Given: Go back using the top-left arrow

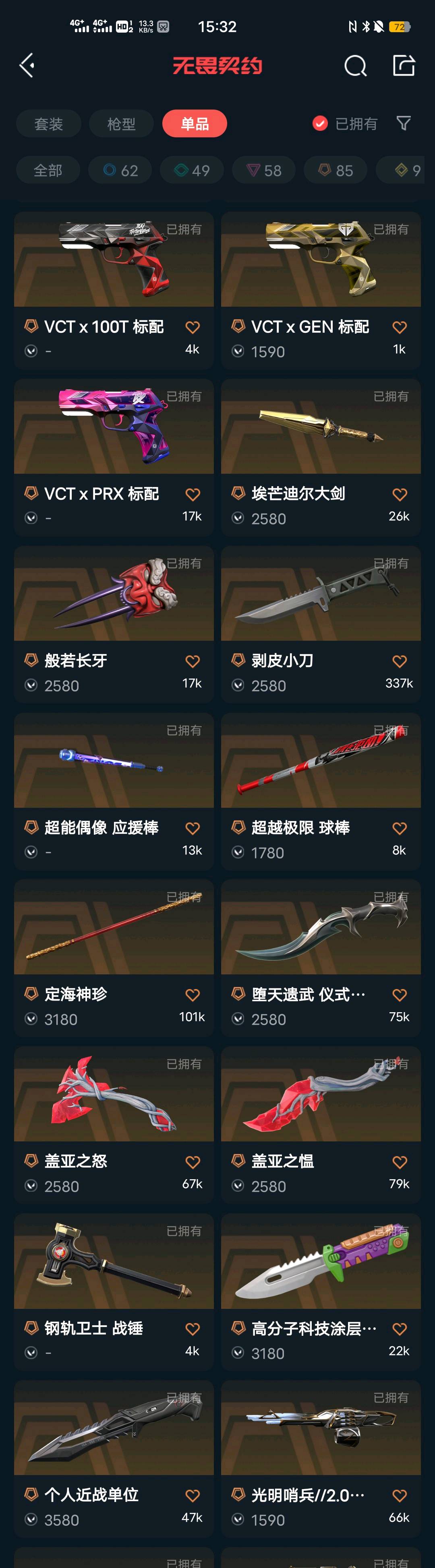Looking at the screenshot, I should click(27, 65).
